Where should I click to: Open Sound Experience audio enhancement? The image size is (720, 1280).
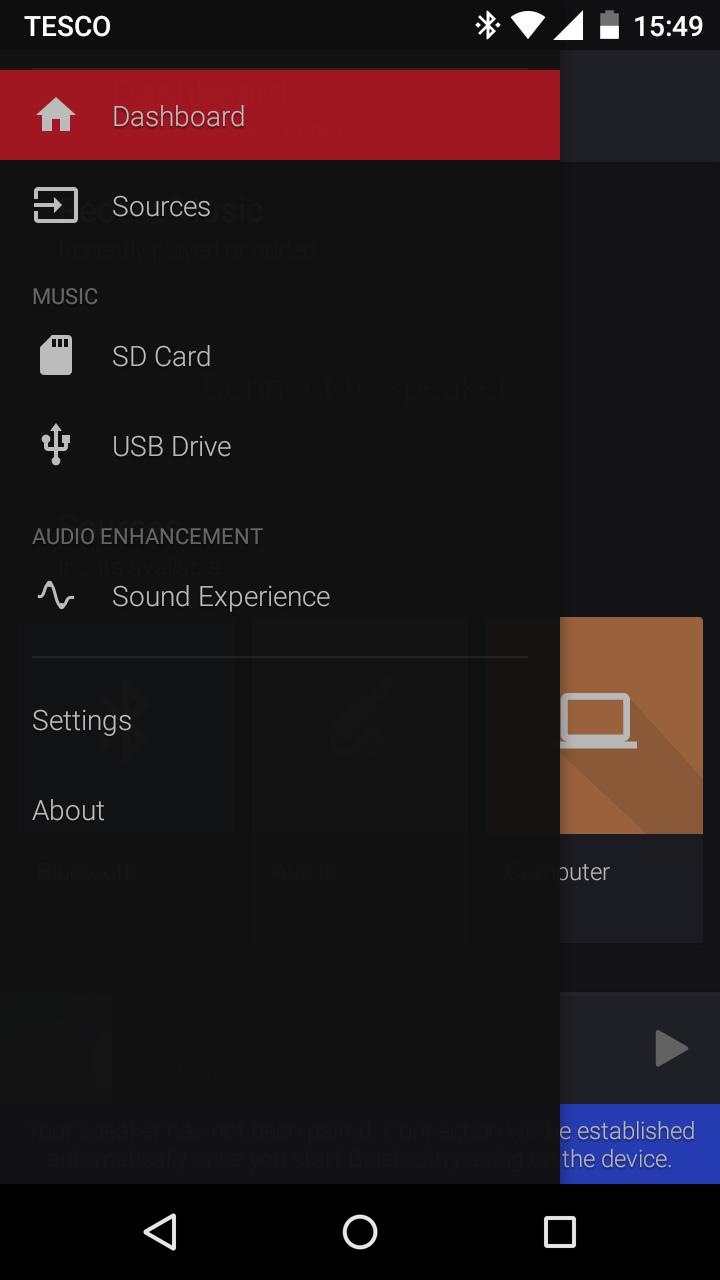[280, 596]
